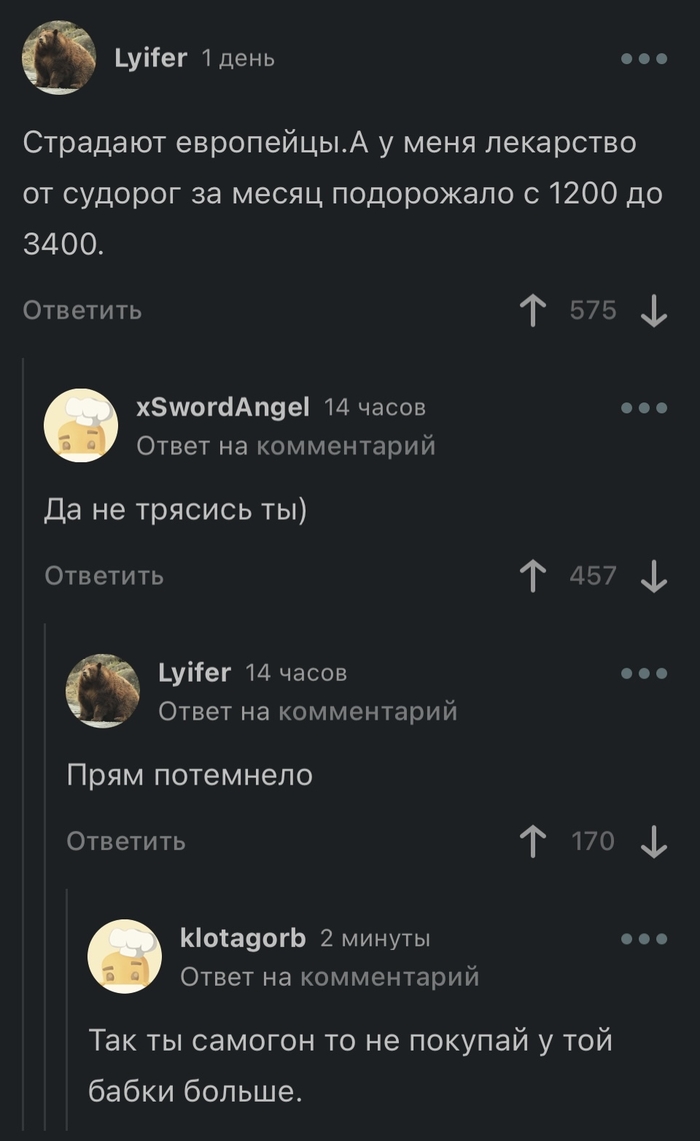Reply to the comment starting with "Страдают европейцы"

[82, 310]
